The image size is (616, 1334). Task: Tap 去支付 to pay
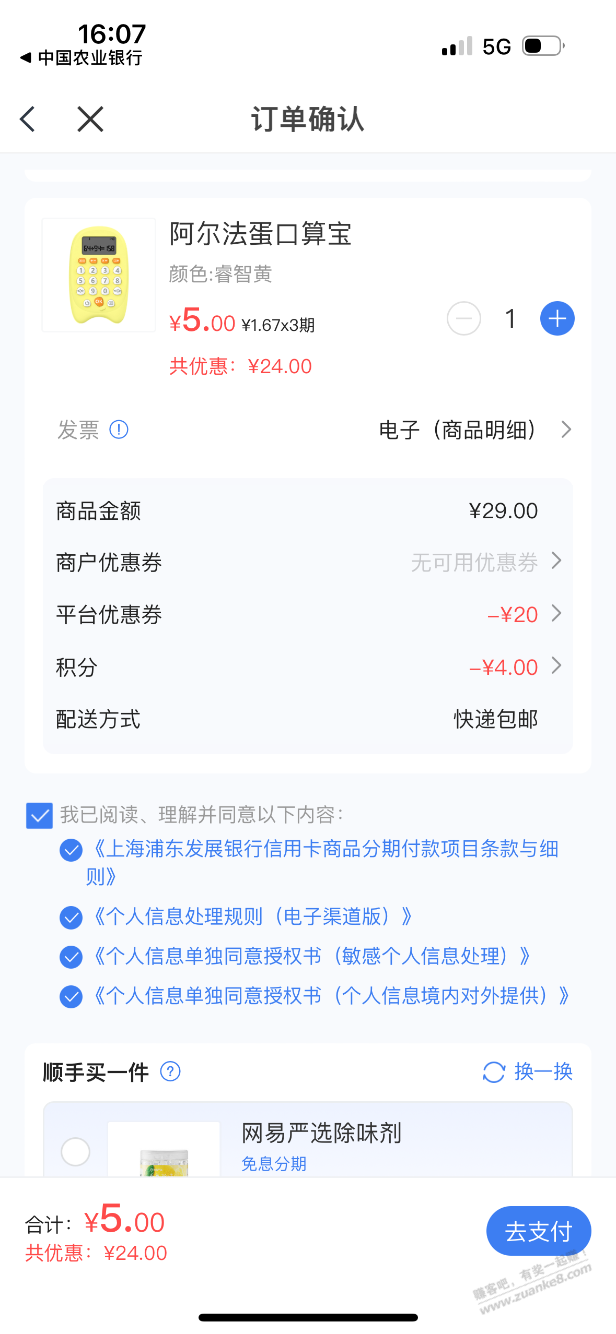tap(538, 1231)
